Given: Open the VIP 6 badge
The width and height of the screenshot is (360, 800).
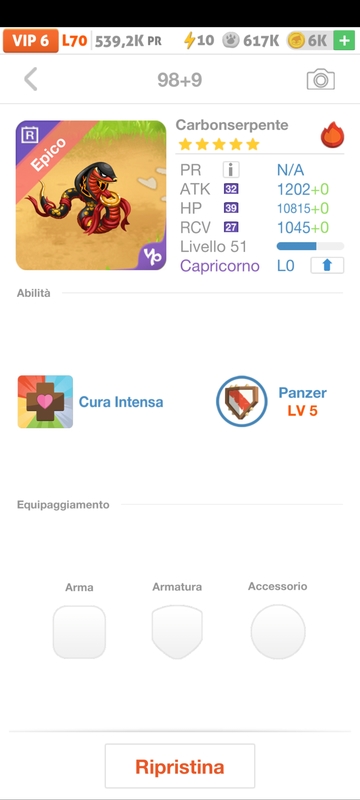Looking at the screenshot, I should [30, 41].
